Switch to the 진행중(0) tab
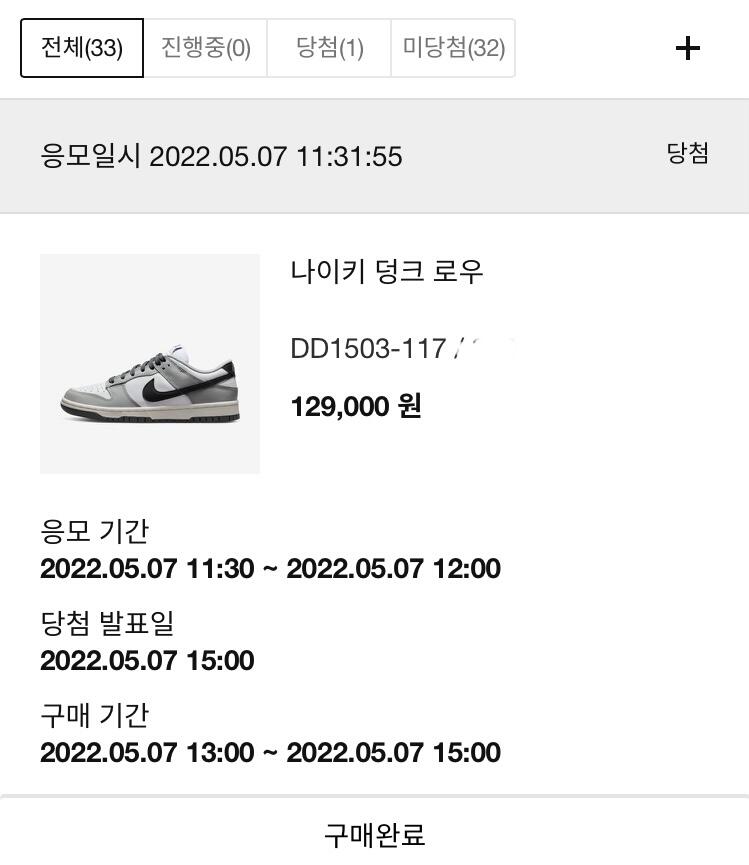Image resolution: width=749 pixels, height=865 pixels. 206,48
